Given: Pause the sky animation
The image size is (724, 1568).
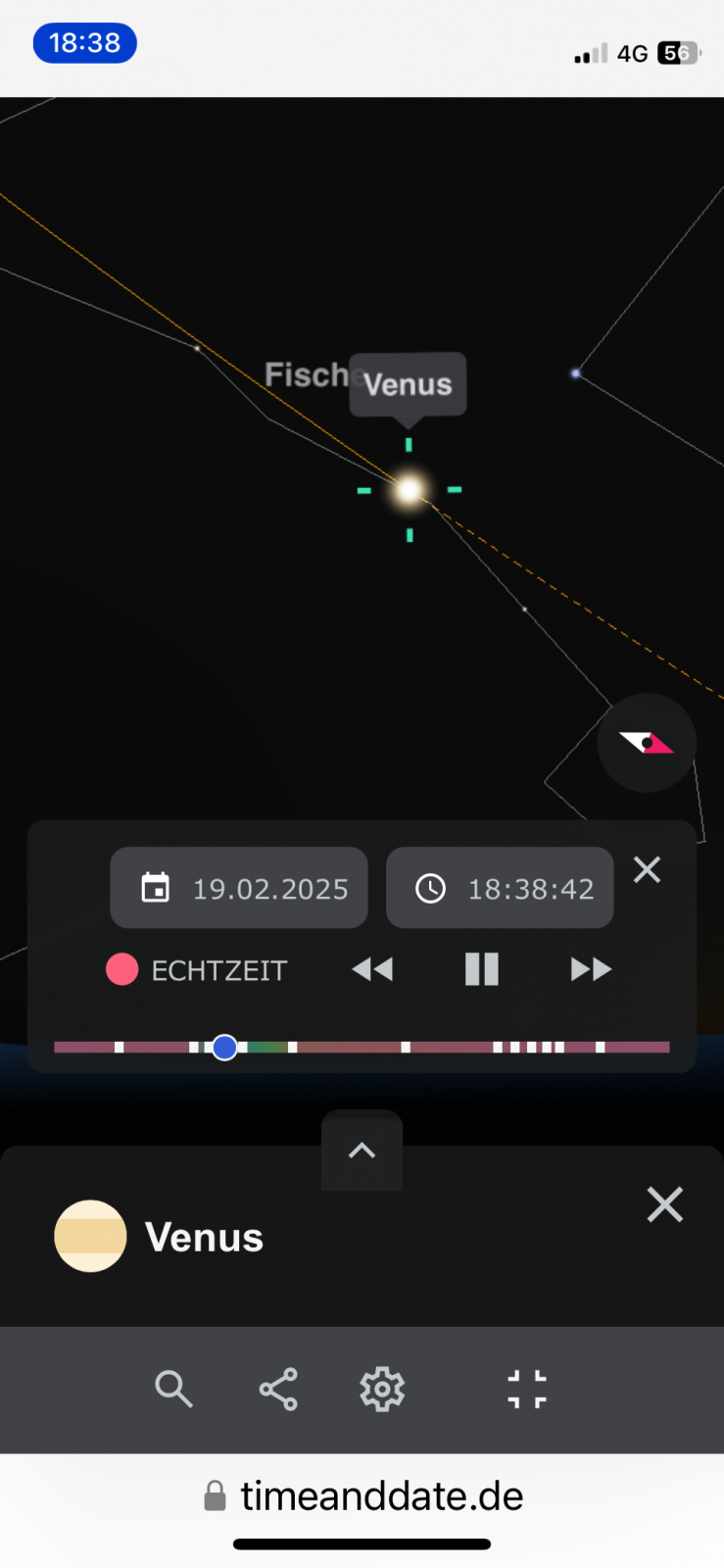Looking at the screenshot, I should [x=481, y=969].
